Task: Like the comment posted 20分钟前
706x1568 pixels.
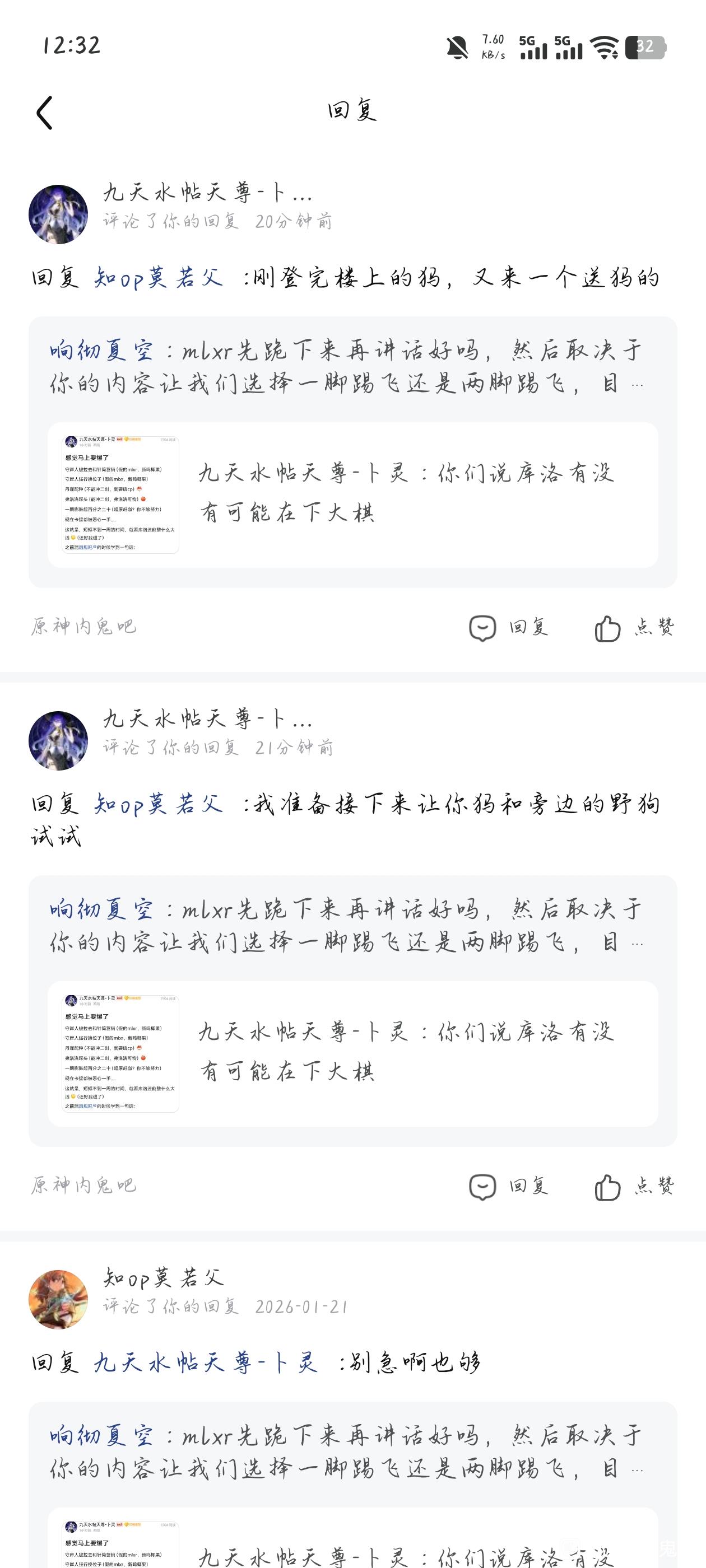Action: point(634,628)
